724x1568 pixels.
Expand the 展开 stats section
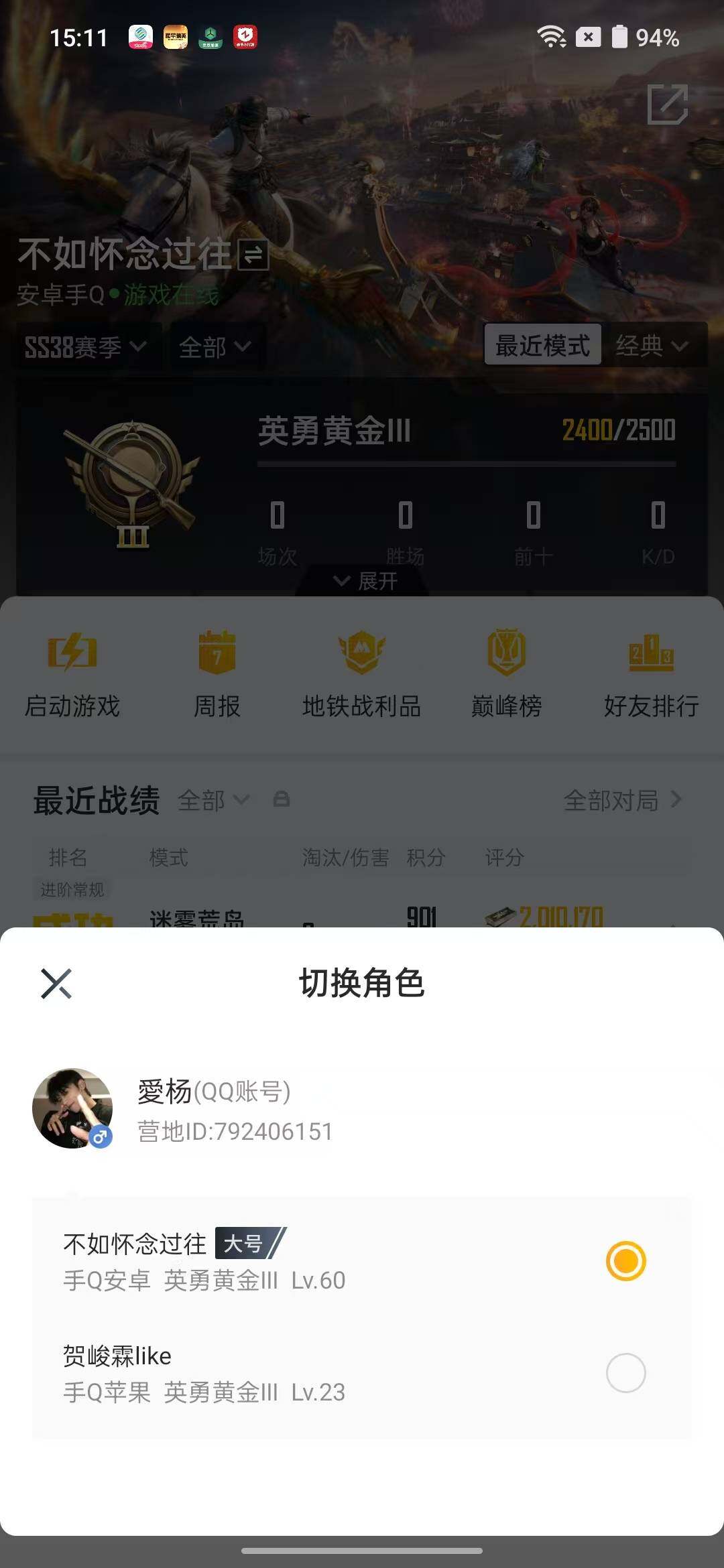tap(362, 582)
